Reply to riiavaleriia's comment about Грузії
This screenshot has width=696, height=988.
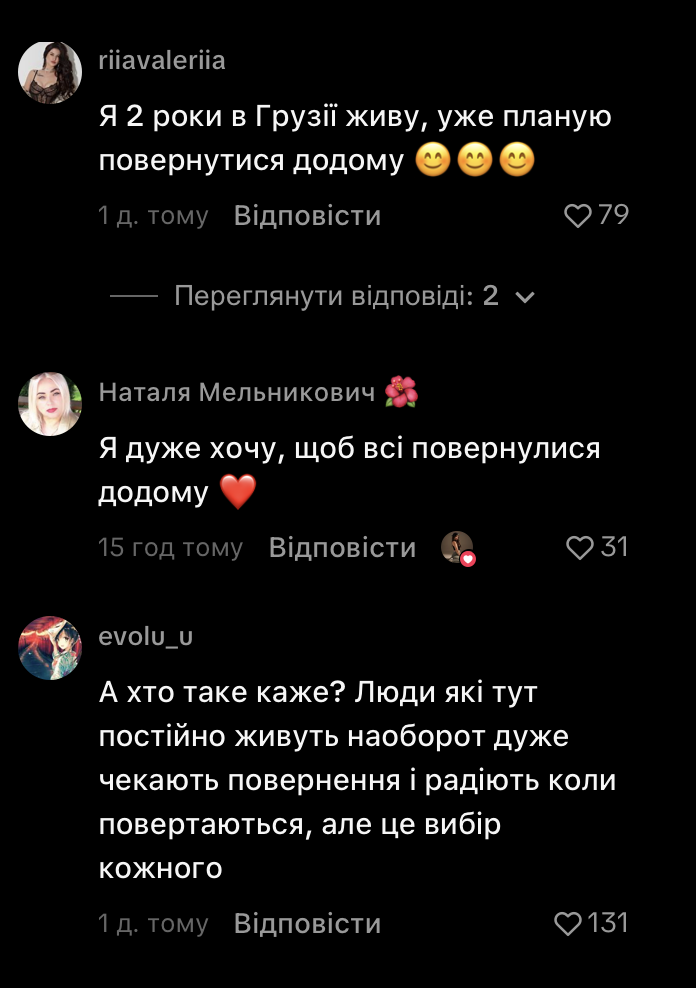(x=307, y=216)
